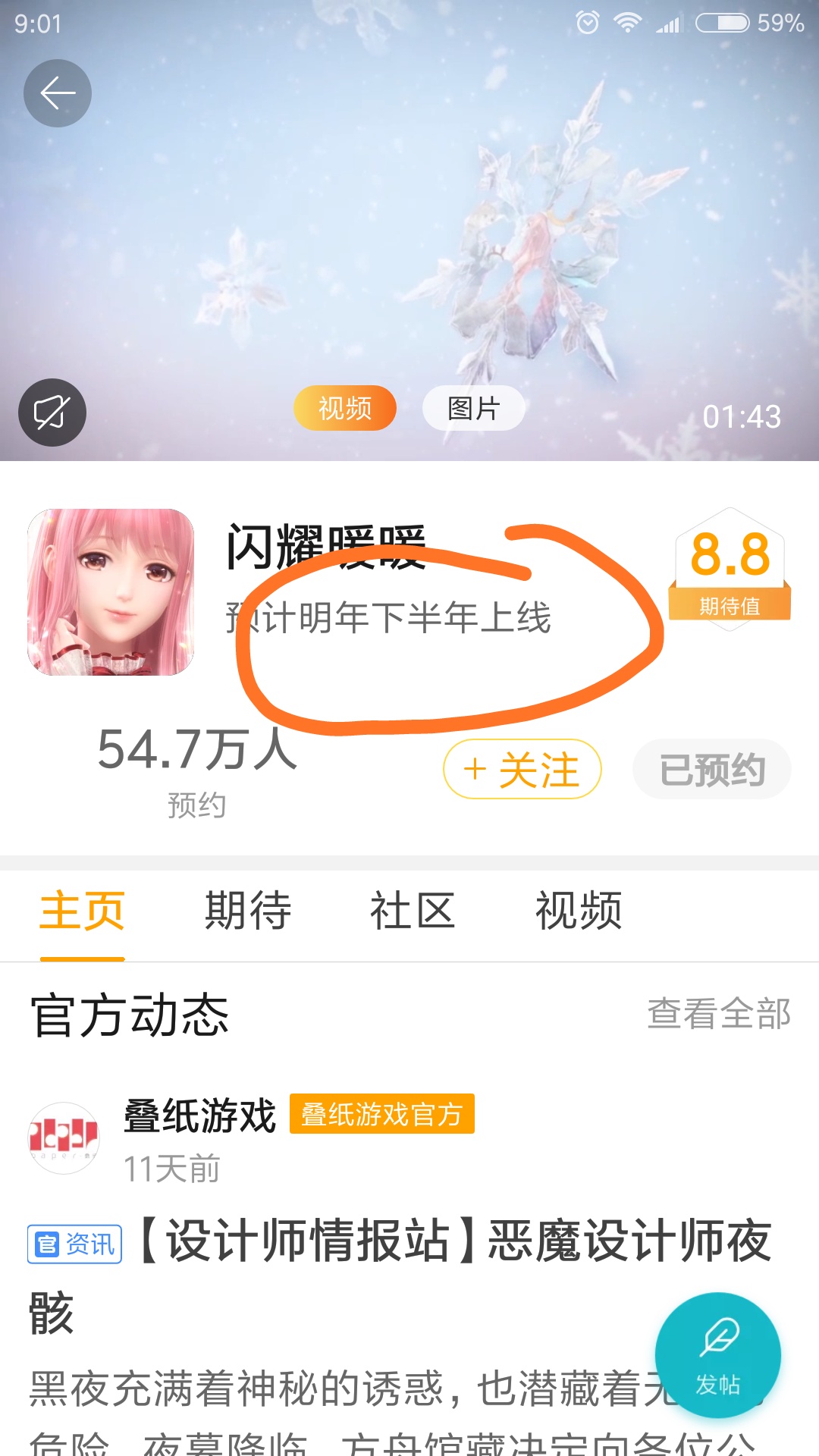The width and height of the screenshot is (819, 1456).
Task: Switch to the 主页 tab
Action: tap(82, 911)
